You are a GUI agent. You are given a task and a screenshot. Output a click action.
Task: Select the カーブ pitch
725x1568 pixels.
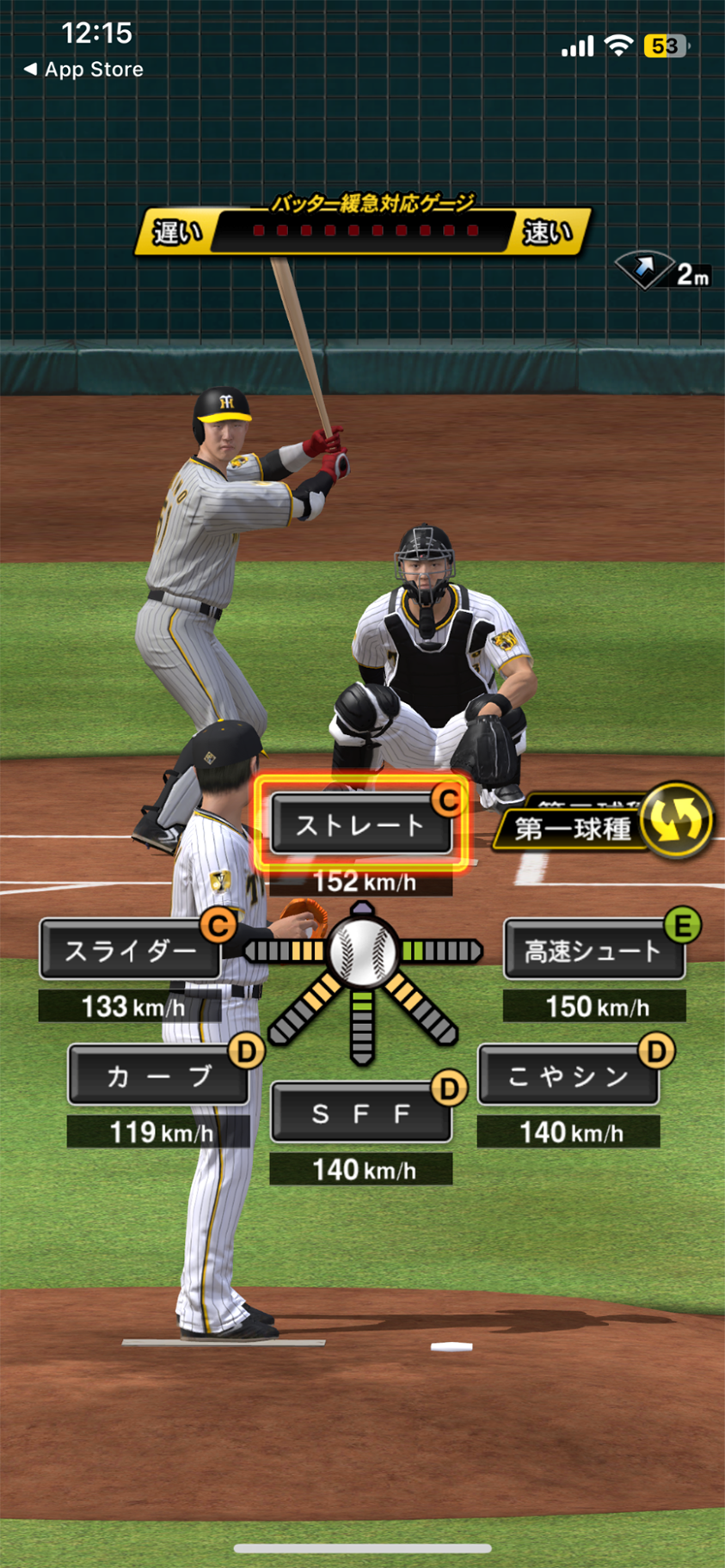tap(159, 1075)
